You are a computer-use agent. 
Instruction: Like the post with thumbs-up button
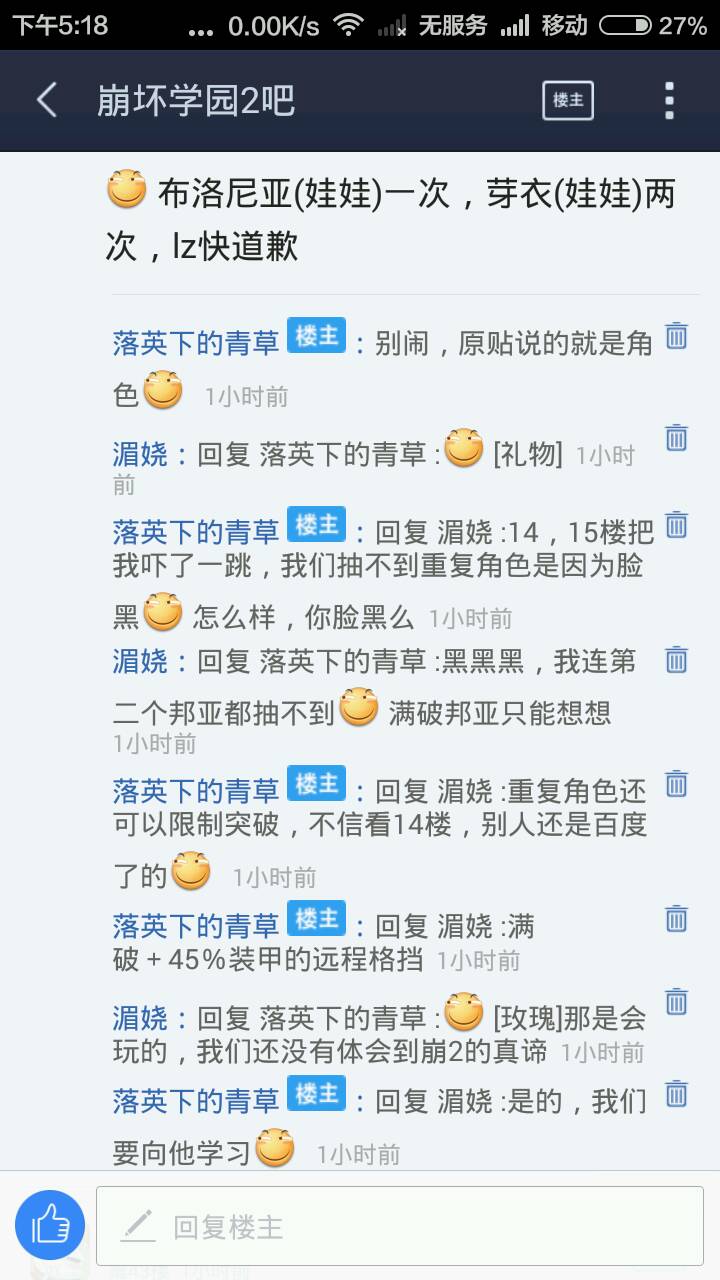(50, 1224)
